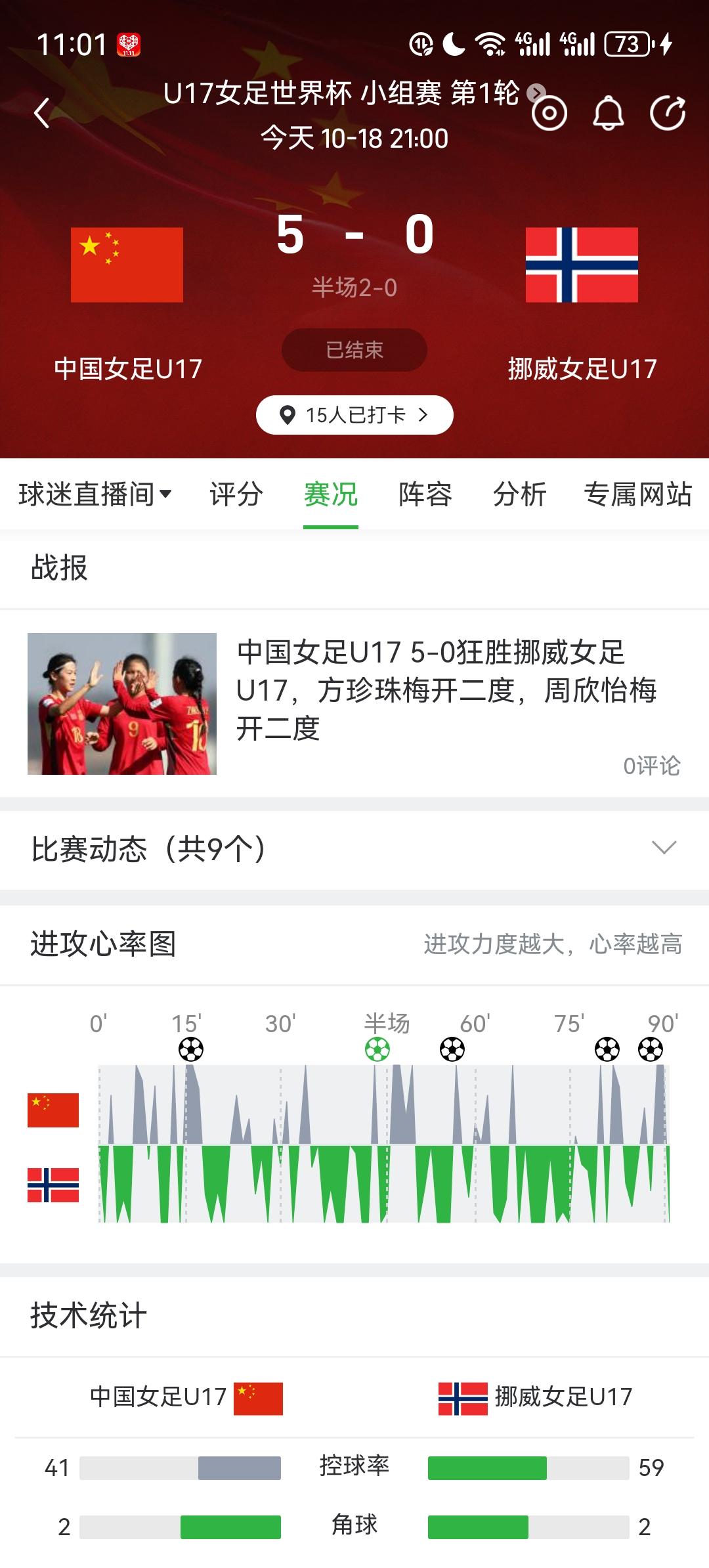709x1568 pixels.
Task: Switch to the 评分 tab
Action: tap(236, 494)
